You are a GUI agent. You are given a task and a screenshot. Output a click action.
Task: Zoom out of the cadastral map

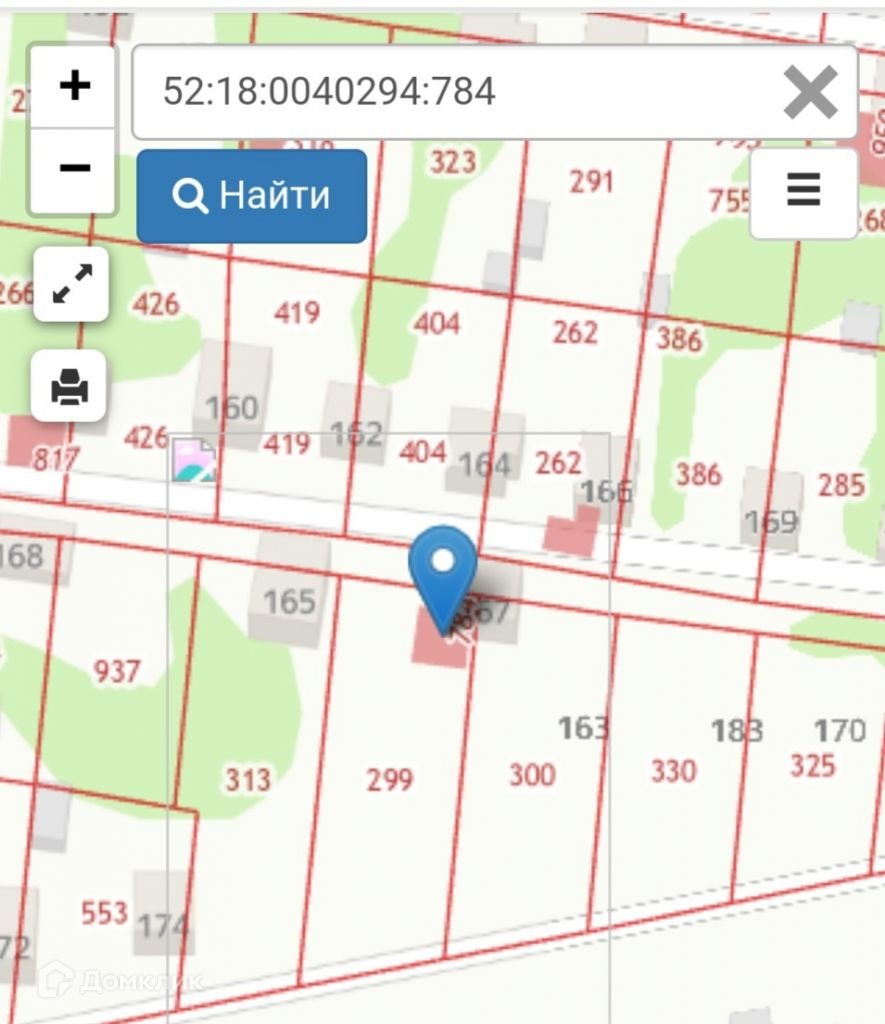pyautogui.click(x=74, y=168)
